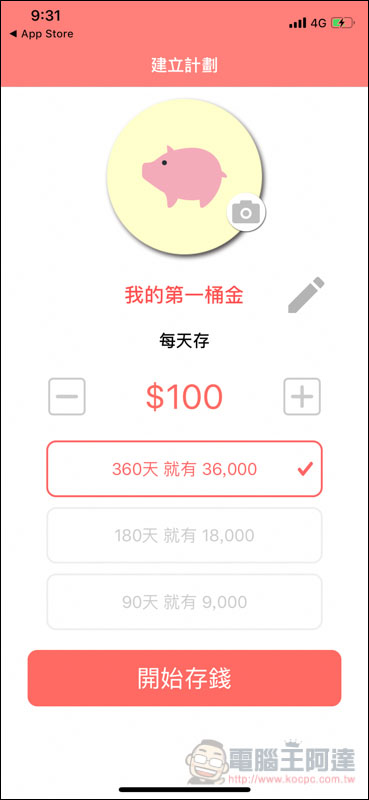Edit the plan name with pencil icon

click(x=306, y=295)
